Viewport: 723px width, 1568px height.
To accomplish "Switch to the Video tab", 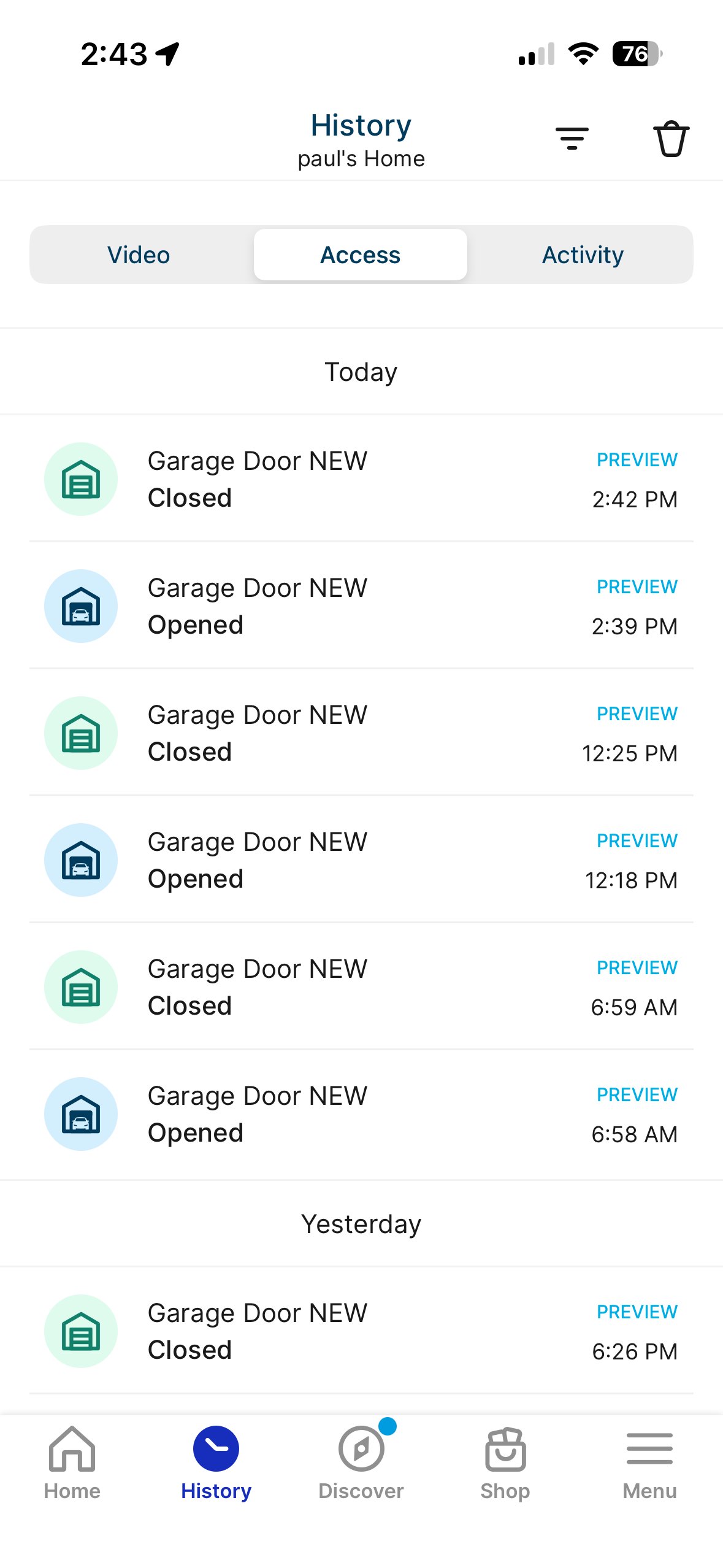I will pos(138,254).
